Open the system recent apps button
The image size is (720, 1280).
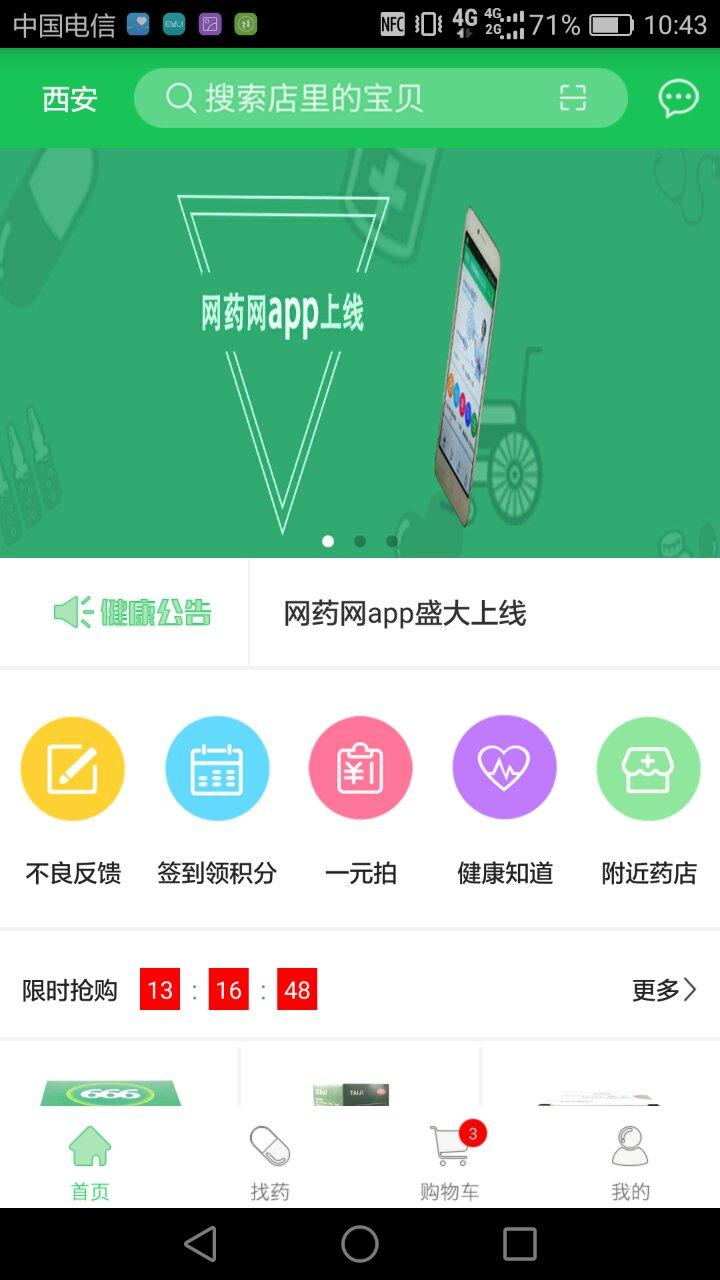520,1244
